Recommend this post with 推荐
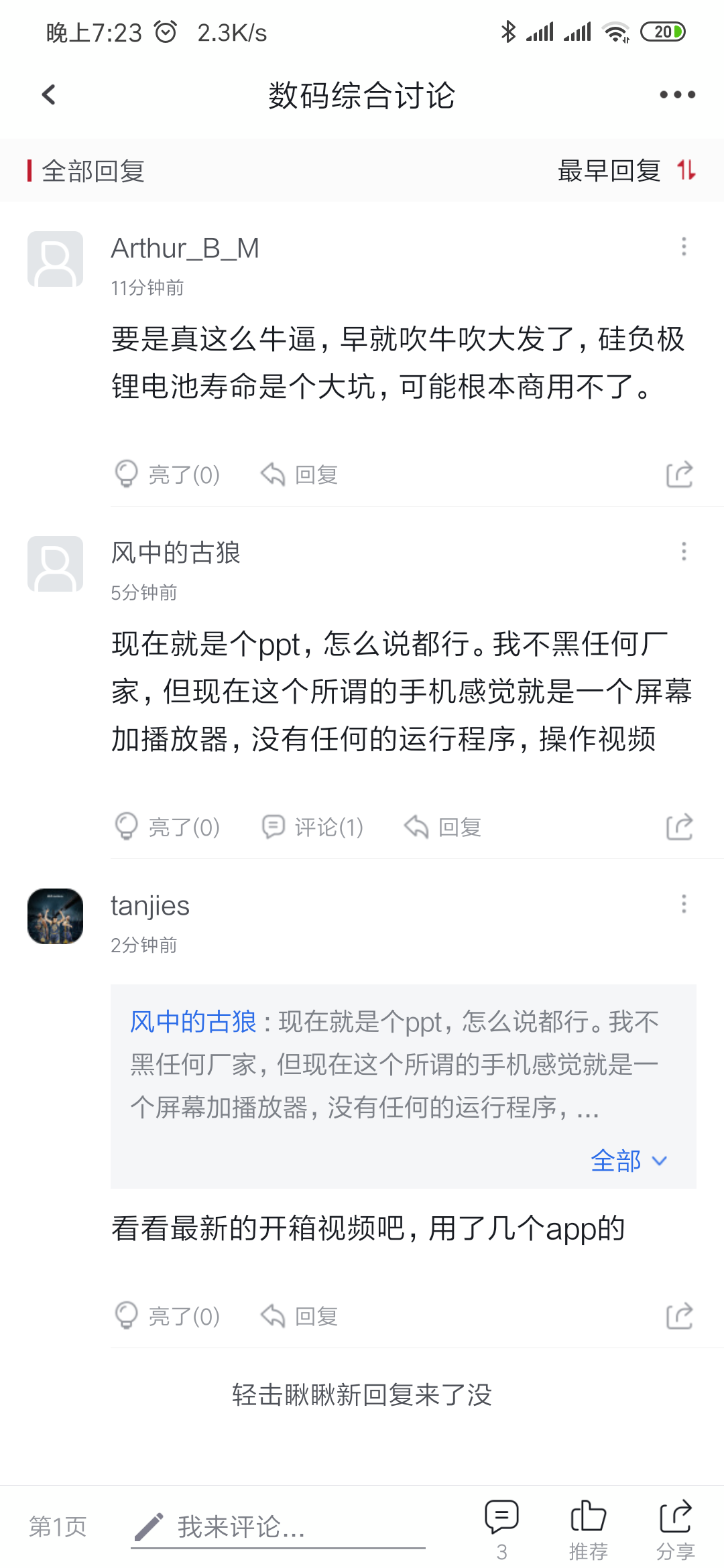The height and width of the screenshot is (1568, 724). pyautogui.click(x=588, y=1530)
